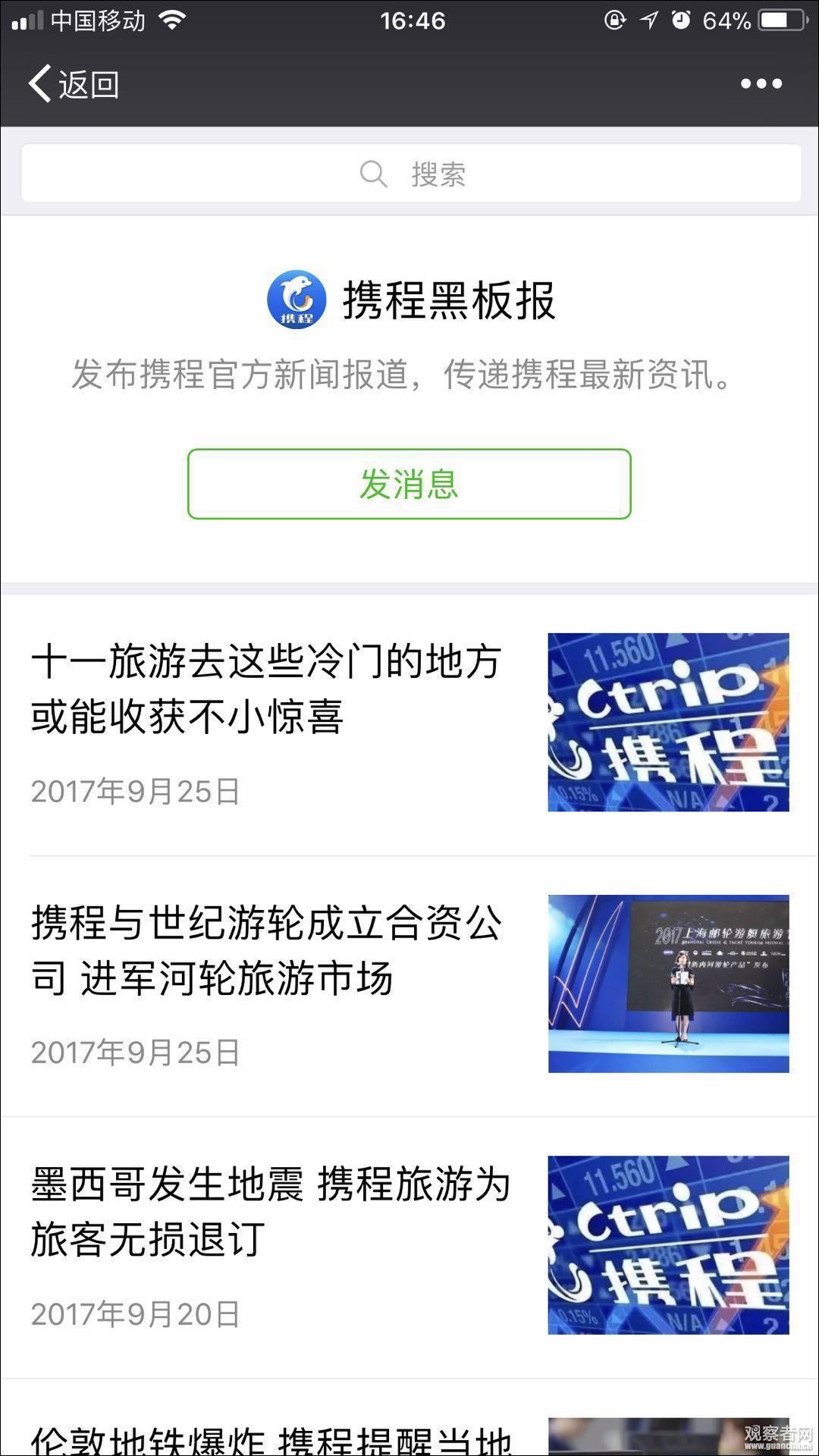The height and width of the screenshot is (1456, 819).
Task: Open 墨西哥发生地震 携程旅游 article
Action: (x=270, y=1211)
